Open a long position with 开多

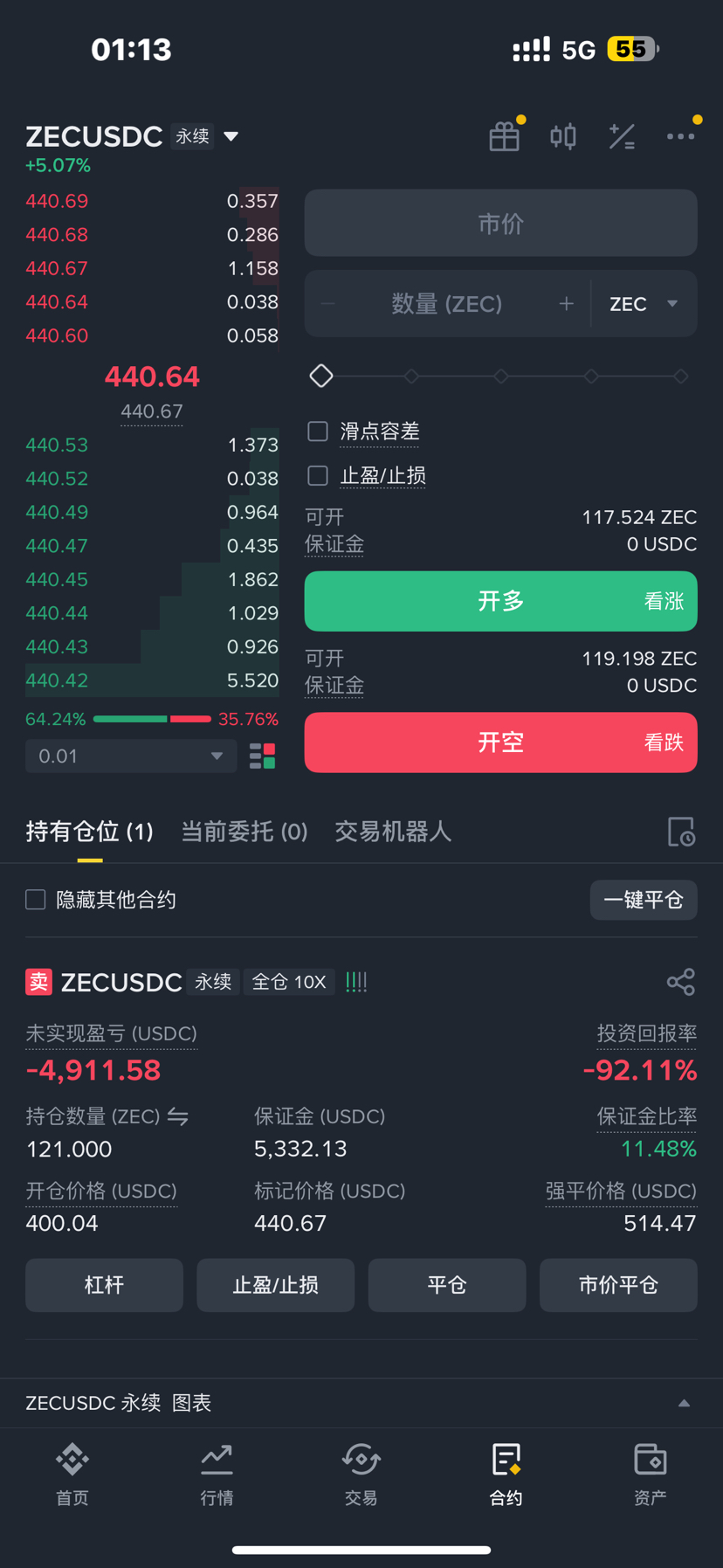tap(500, 601)
